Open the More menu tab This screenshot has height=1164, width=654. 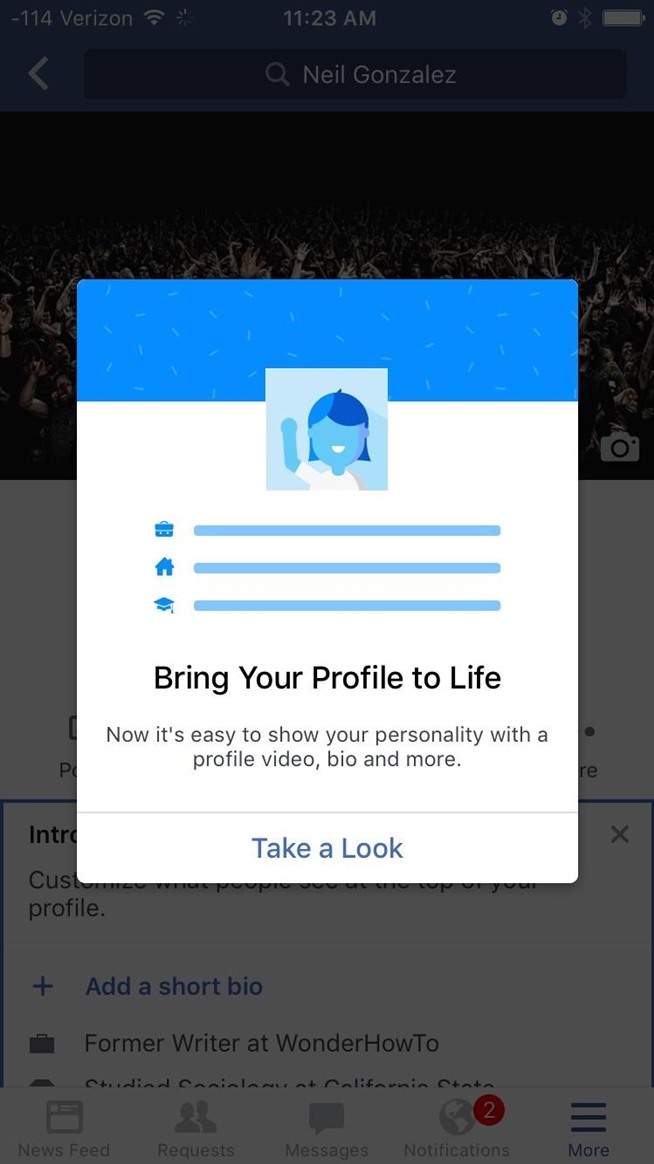click(x=588, y=1128)
